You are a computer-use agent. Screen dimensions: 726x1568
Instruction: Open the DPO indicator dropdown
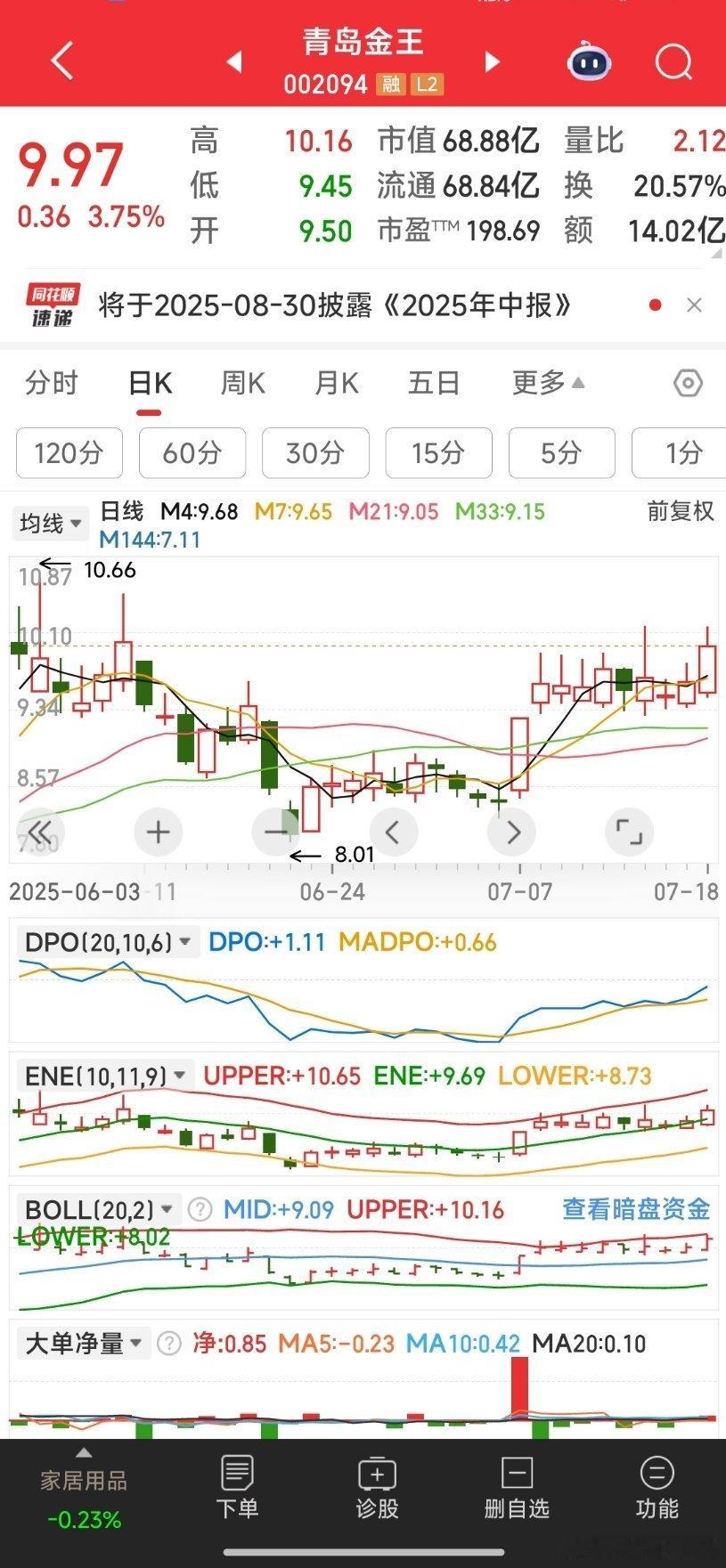pyautogui.click(x=108, y=942)
